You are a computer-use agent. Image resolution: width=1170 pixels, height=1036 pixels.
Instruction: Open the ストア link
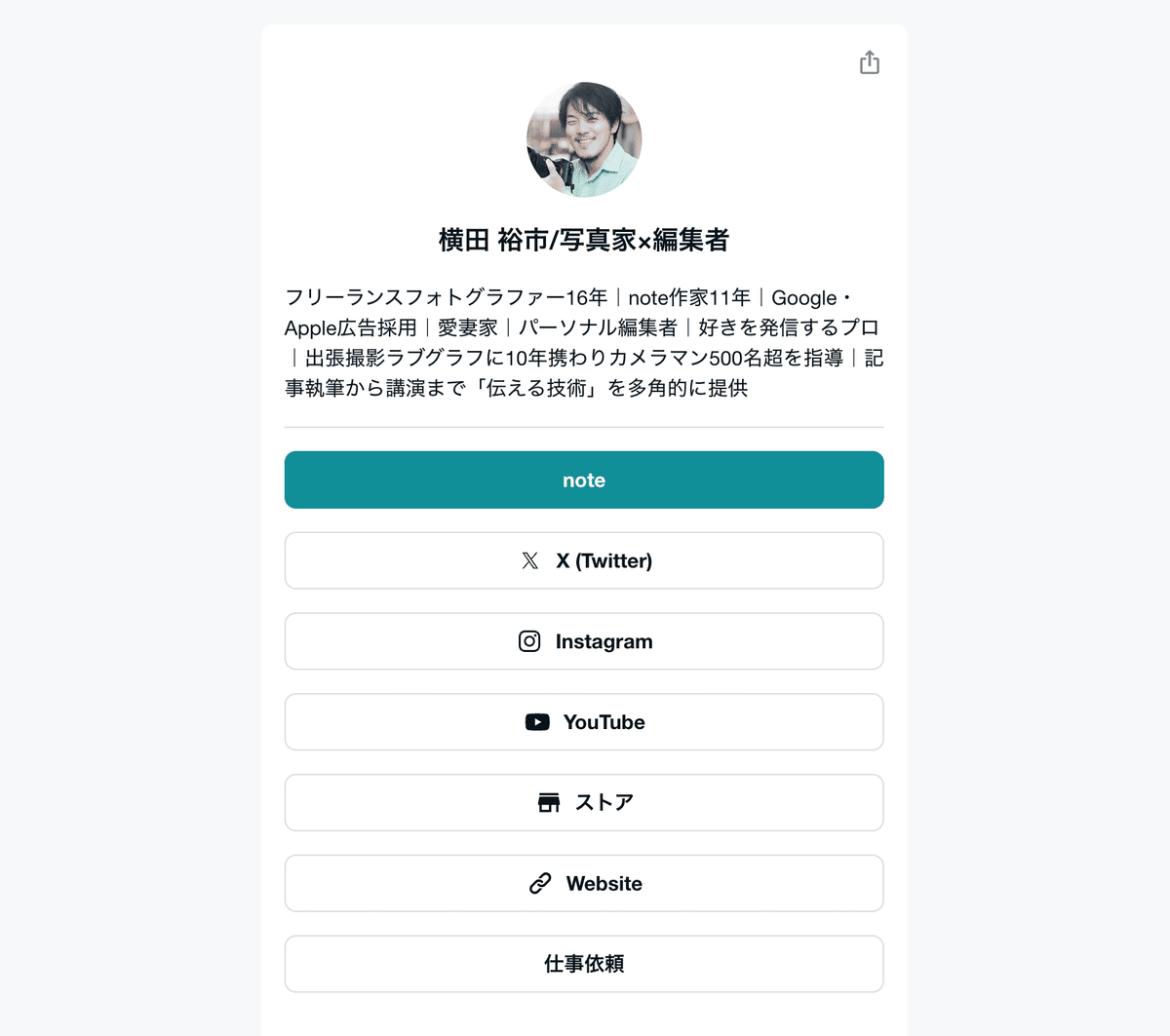[584, 802]
